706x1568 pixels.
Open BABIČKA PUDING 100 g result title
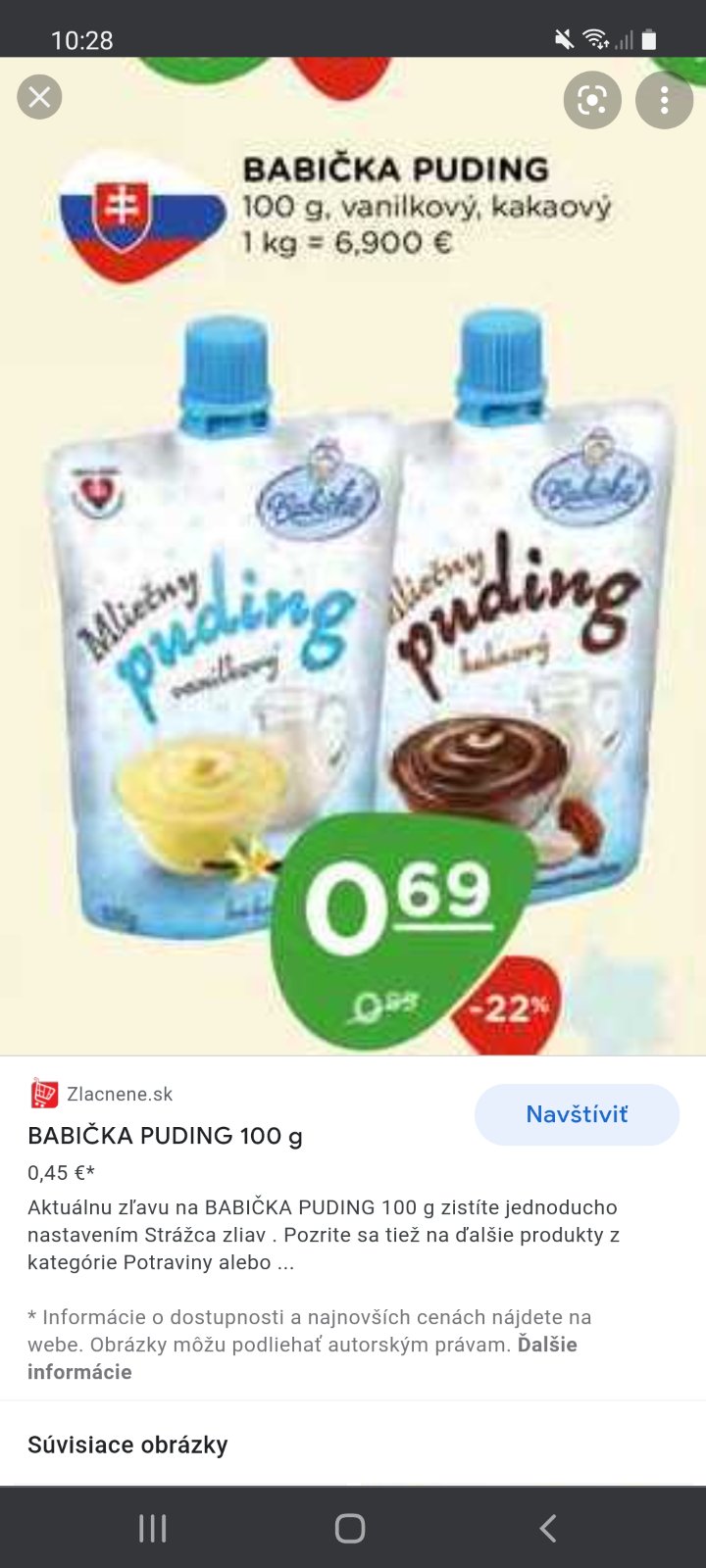pyautogui.click(x=165, y=1136)
